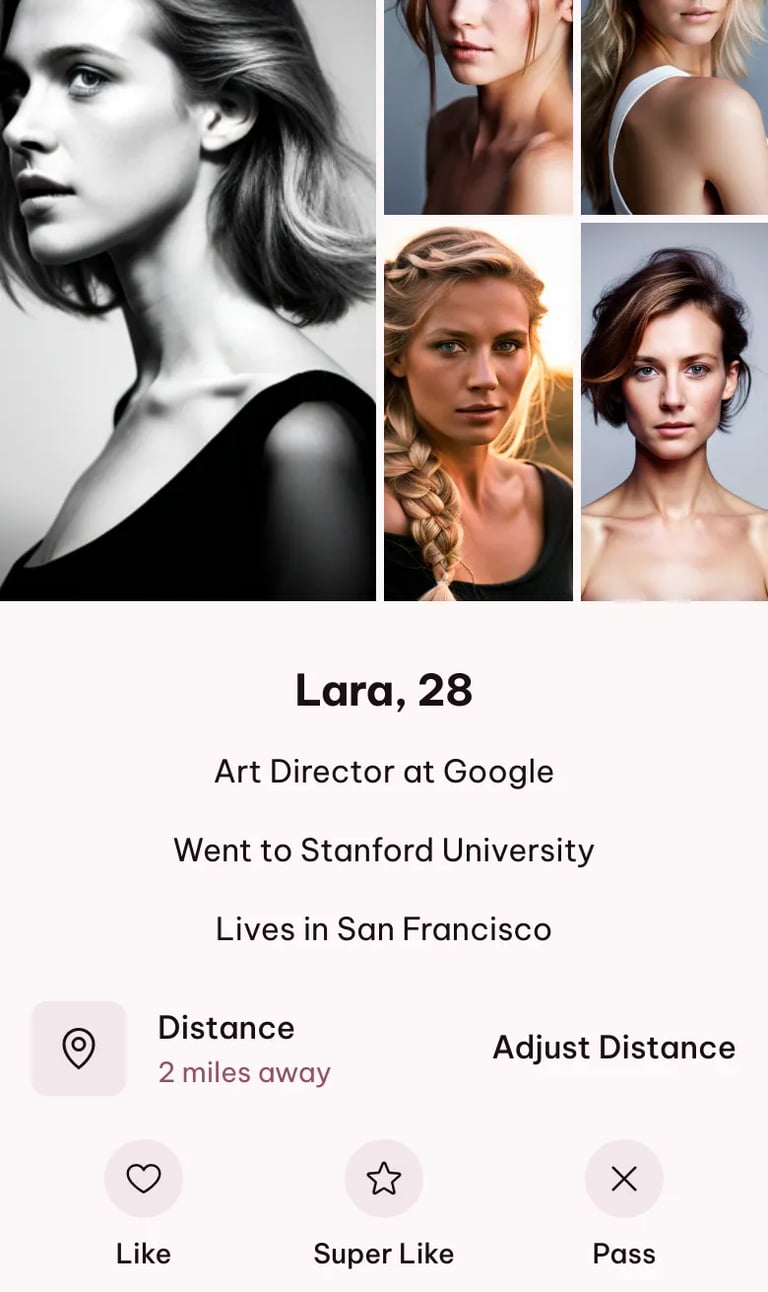Image resolution: width=768 pixels, height=1292 pixels.
Task: Like Lara's profile with the heart
Action: (143, 1179)
